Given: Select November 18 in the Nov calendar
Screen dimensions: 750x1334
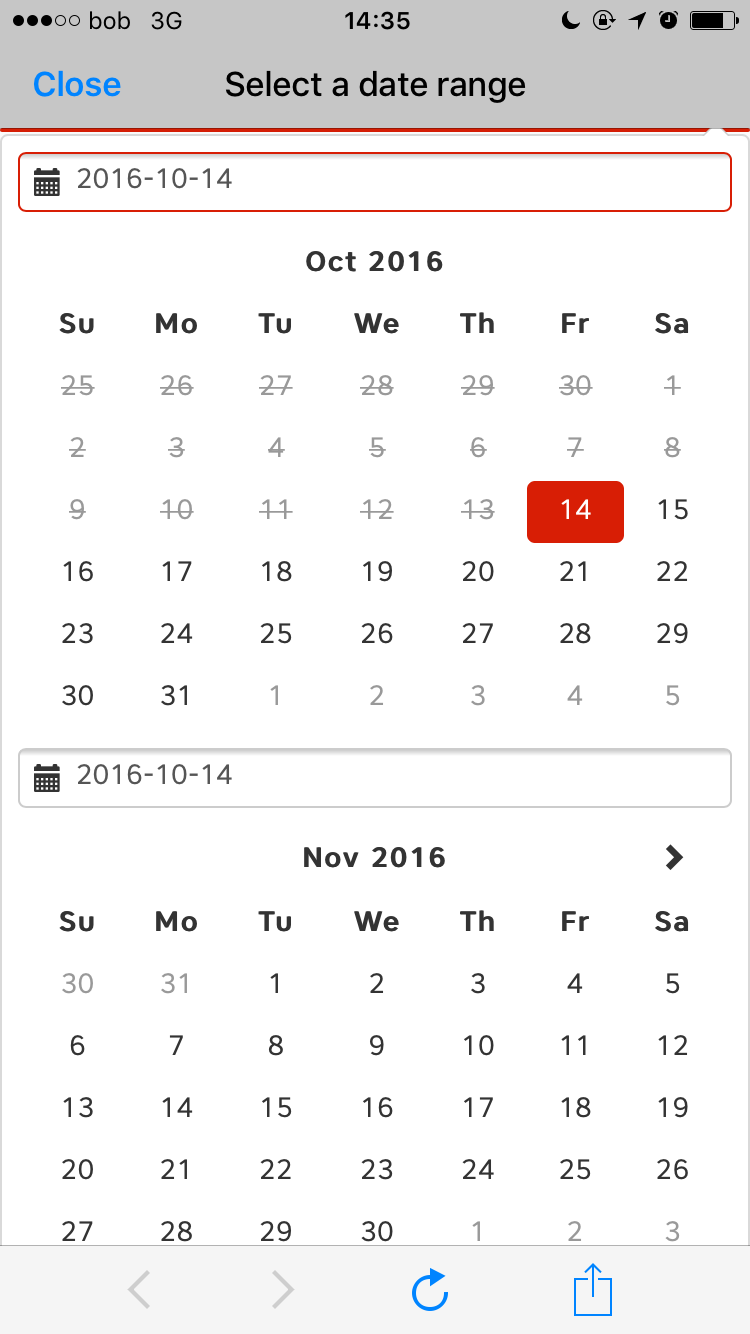Looking at the screenshot, I should pyautogui.click(x=575, y=1109).
